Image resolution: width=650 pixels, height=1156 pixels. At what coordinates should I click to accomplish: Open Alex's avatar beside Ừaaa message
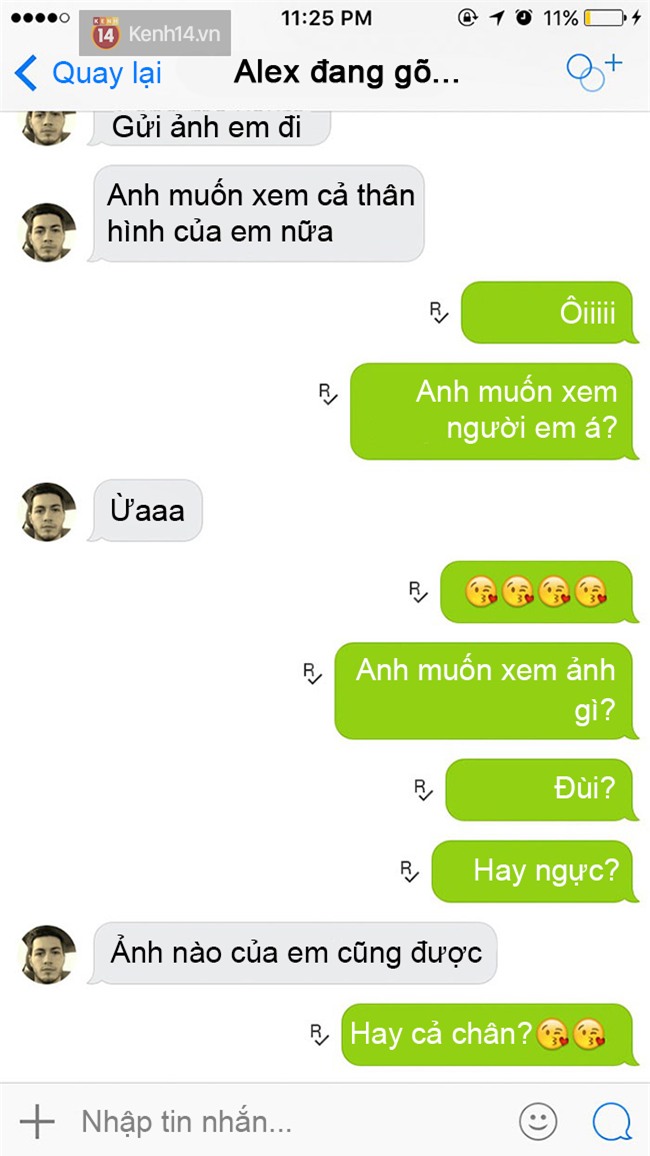pyautogui.click(x=48, y=512)
